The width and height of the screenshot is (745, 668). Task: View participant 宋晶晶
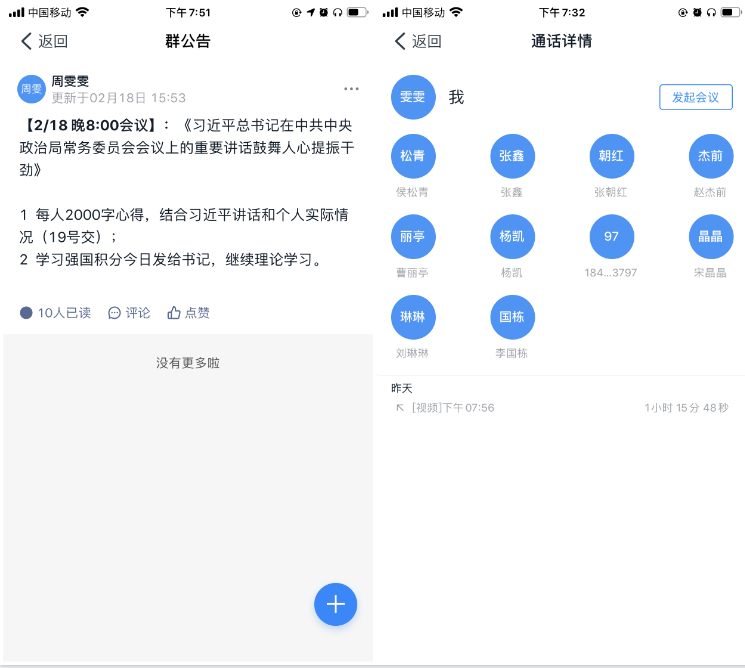pyautogui.click(x=710, y=237)
